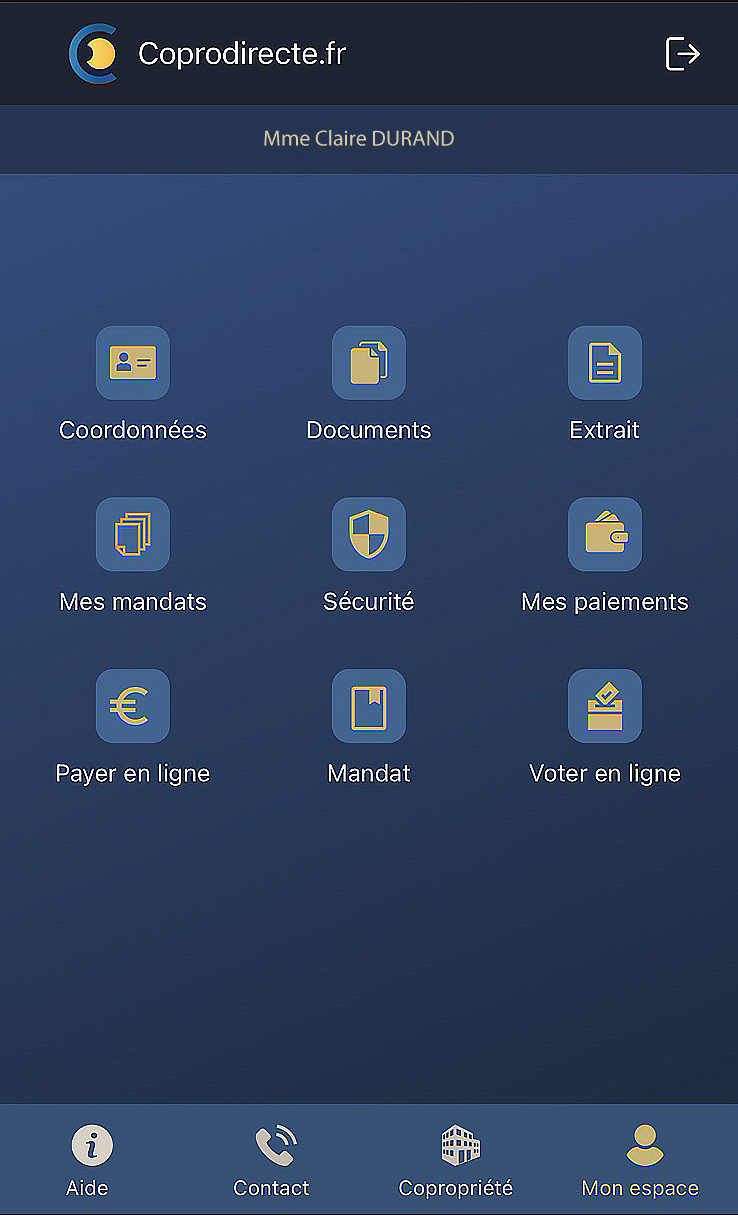The image size is (738, 1215).
Task: Select the Extrait document icon
Action: click(604, 363)
